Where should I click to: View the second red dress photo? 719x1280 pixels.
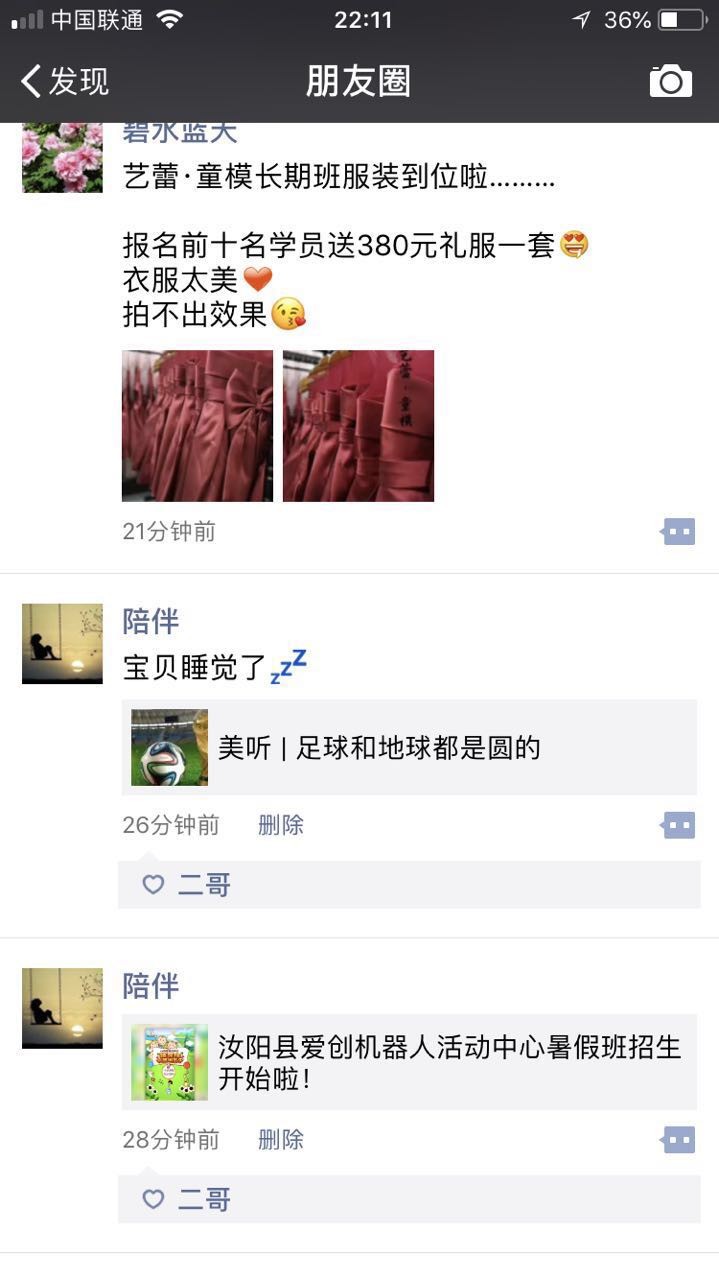click(358, 425)
